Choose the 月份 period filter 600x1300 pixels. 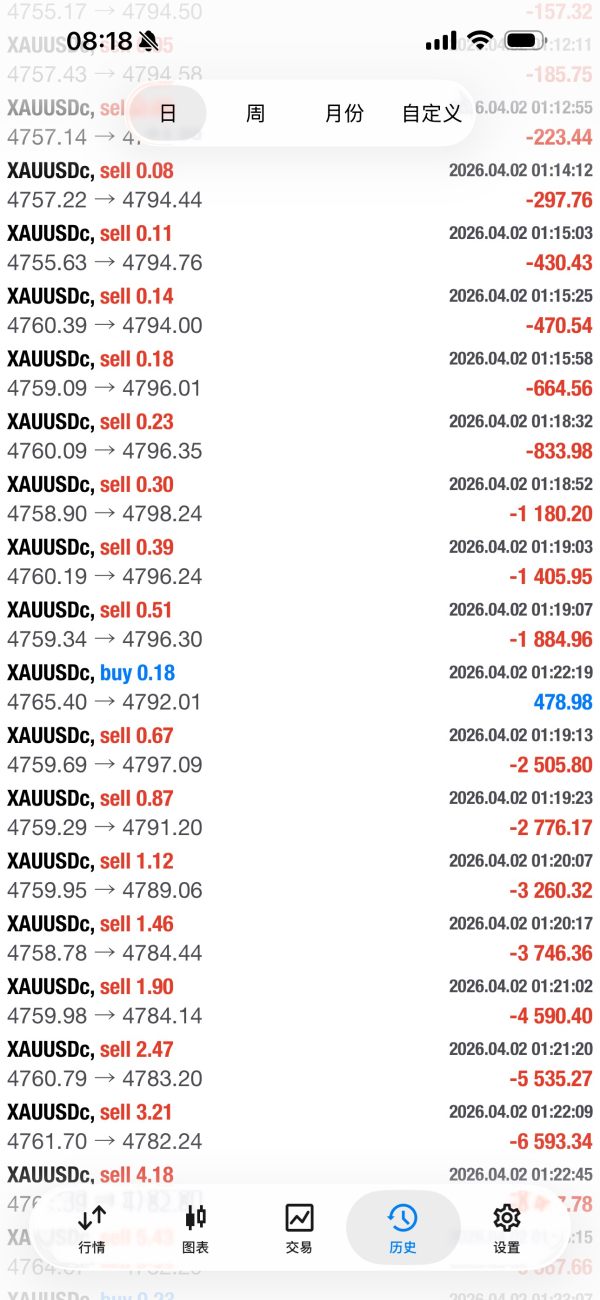tap(344, 113)
